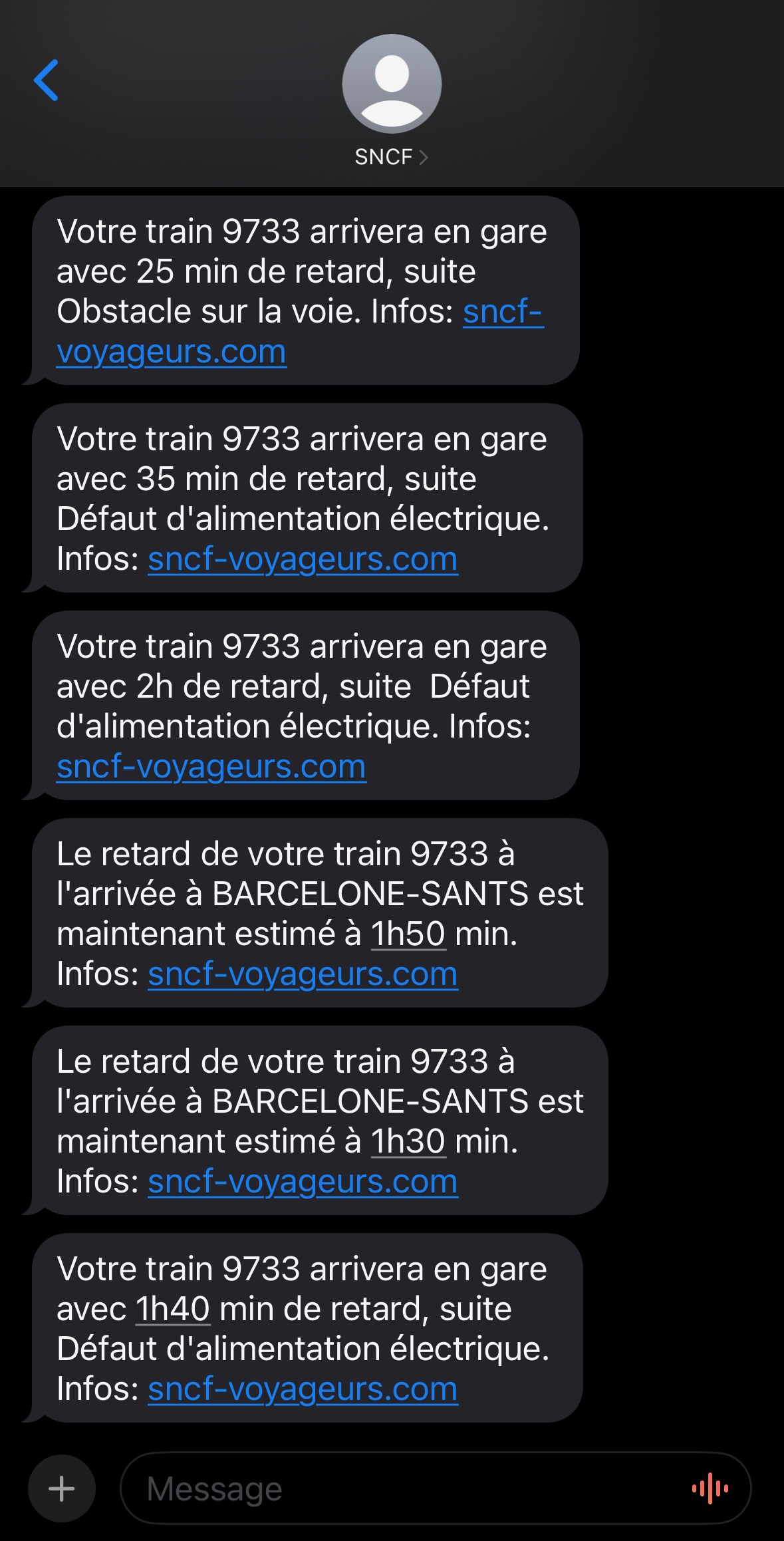Open the link in the 1h30 estimate message

[x=303, y=1181]
